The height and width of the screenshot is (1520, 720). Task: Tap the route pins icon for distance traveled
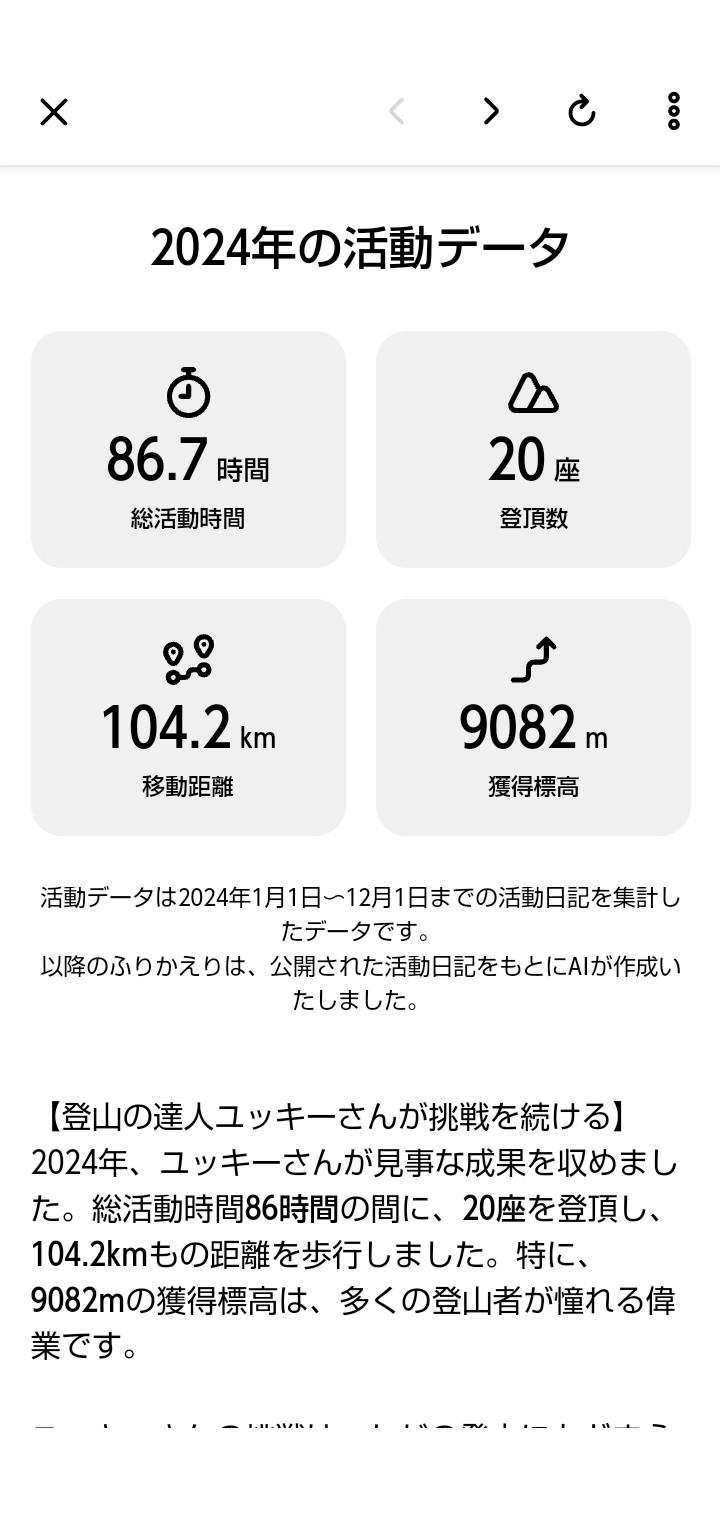coord(188,660)
